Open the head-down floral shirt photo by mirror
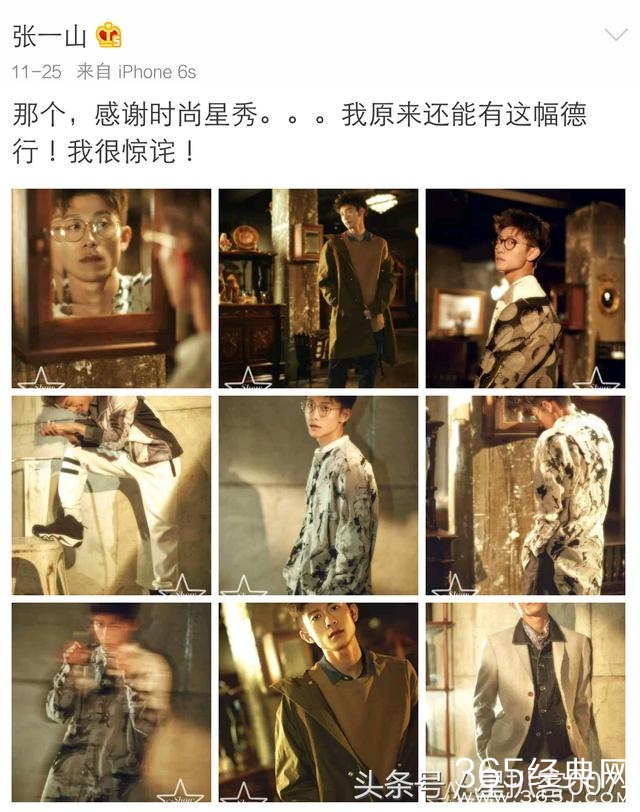Image resolution: width=640 pixels, height=812 pixels. (x=526, y=496)
